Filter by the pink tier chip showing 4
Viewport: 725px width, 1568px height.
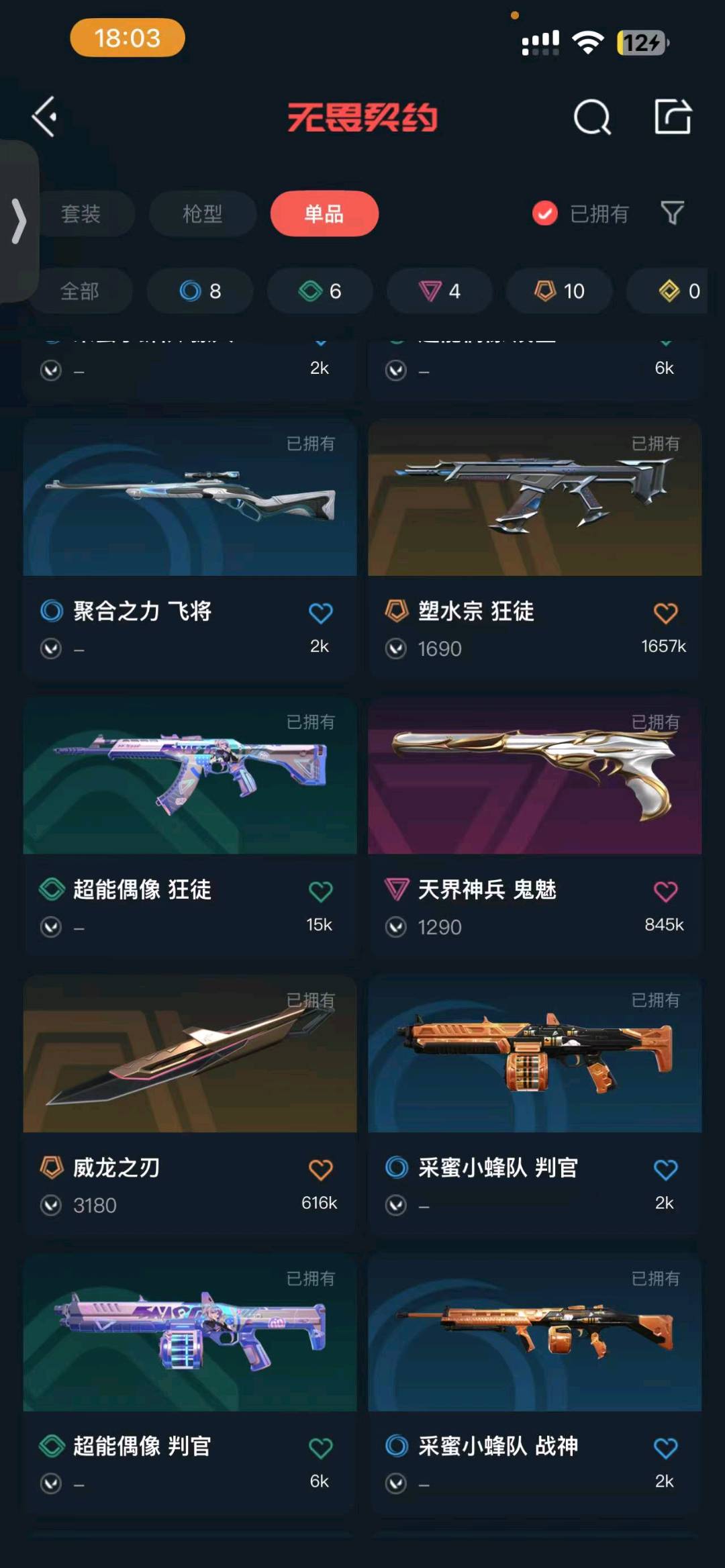click(440, 291)
